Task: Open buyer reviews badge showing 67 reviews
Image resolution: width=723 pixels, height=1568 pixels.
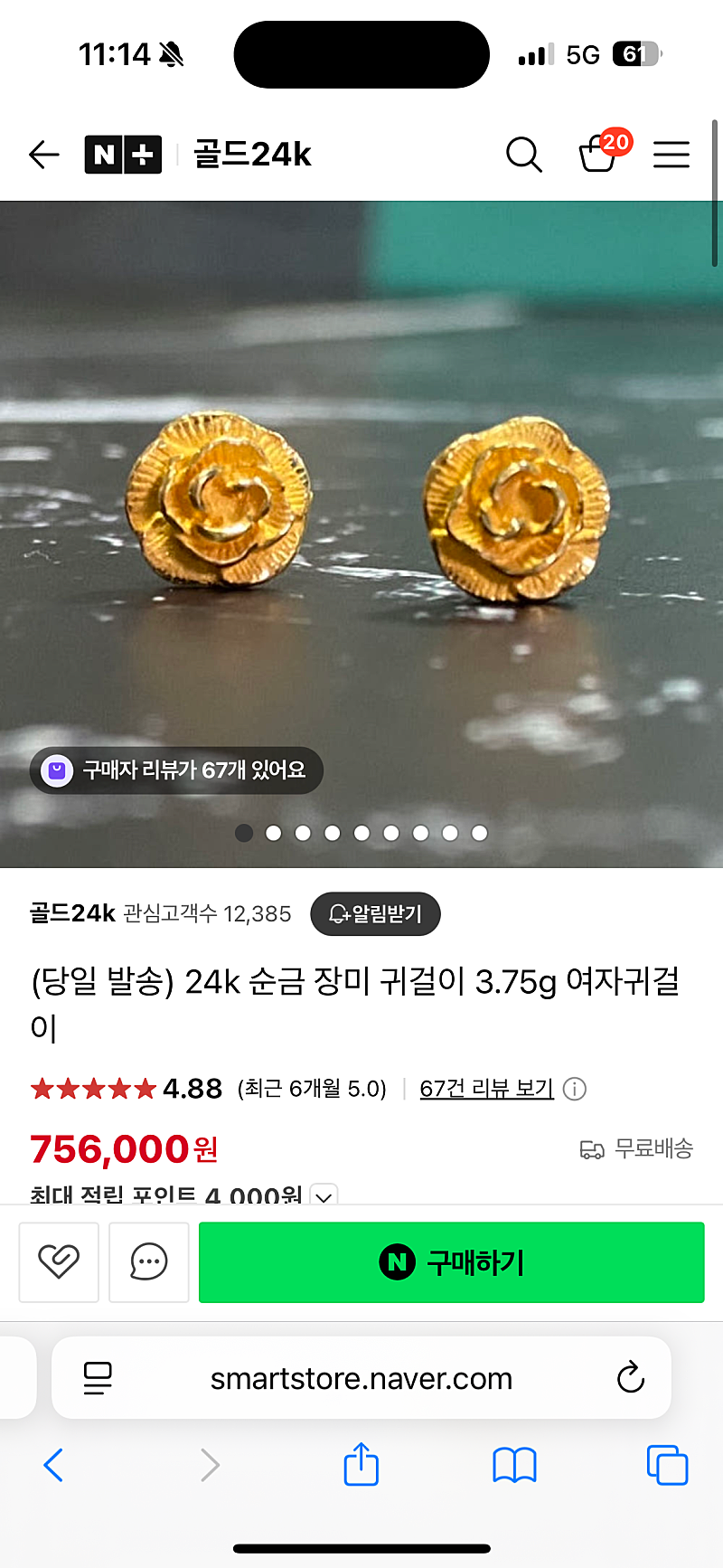Action: 176,770
